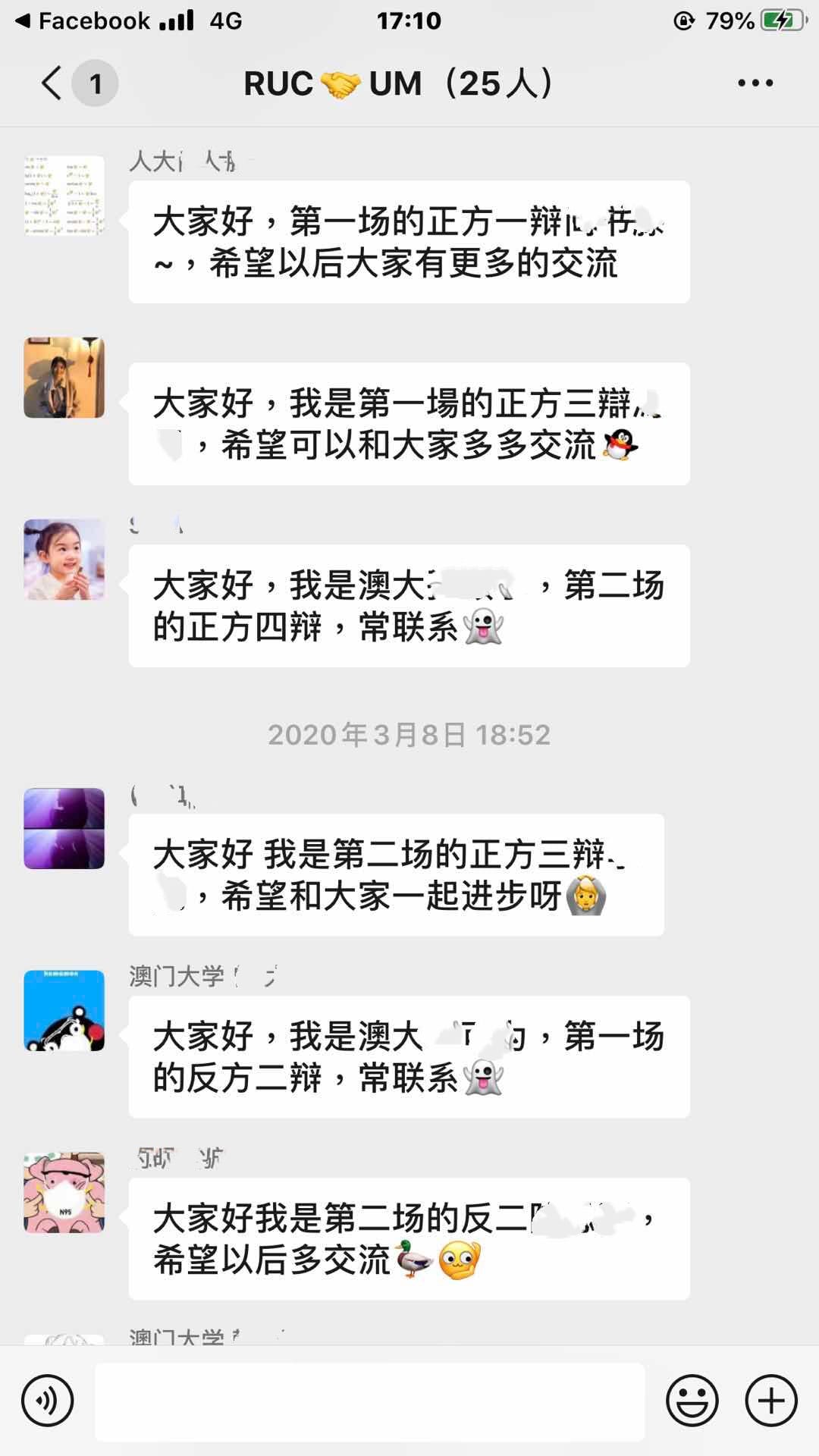Viewport: 819px width, 1456px height.
Task: Open profile of Kumamon bear avatar
Action: [64, 1010]
